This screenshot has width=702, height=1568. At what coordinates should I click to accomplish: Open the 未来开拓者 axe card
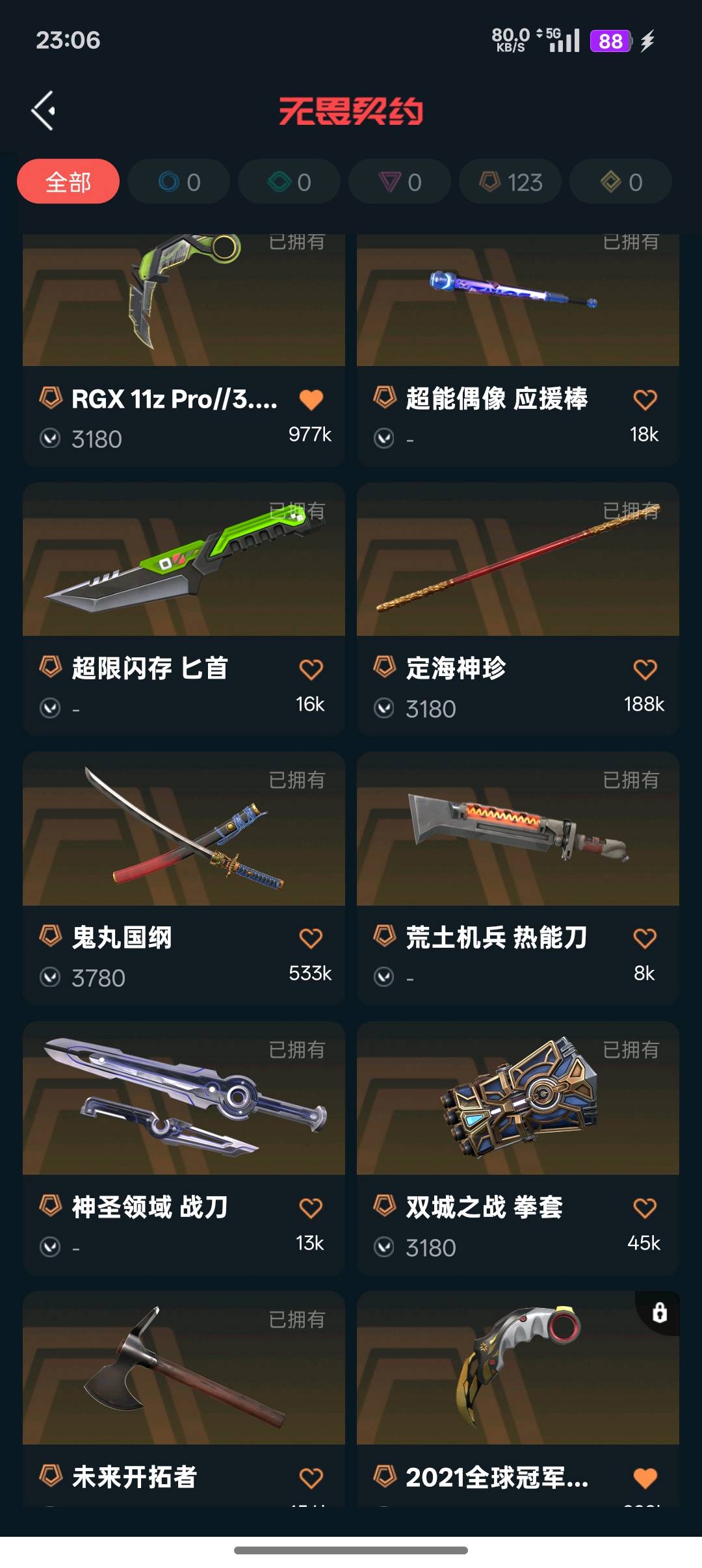[x=183, y=1368]
